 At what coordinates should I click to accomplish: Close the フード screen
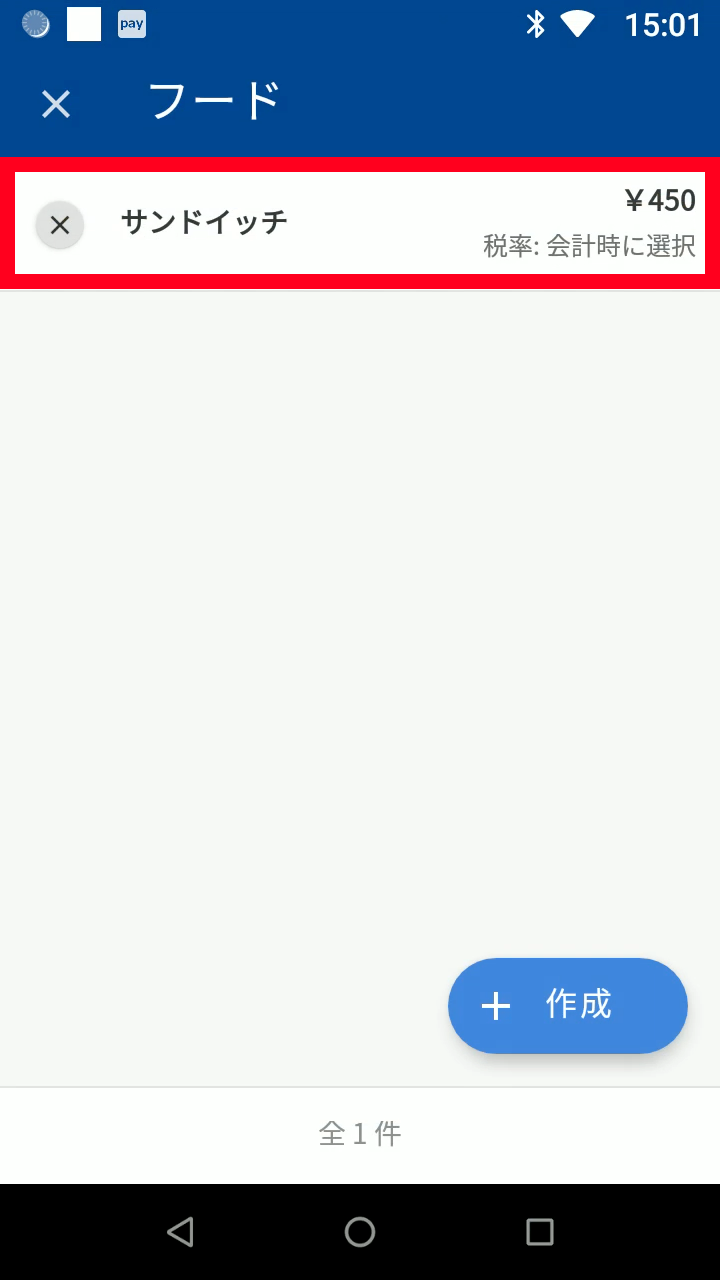56,104
